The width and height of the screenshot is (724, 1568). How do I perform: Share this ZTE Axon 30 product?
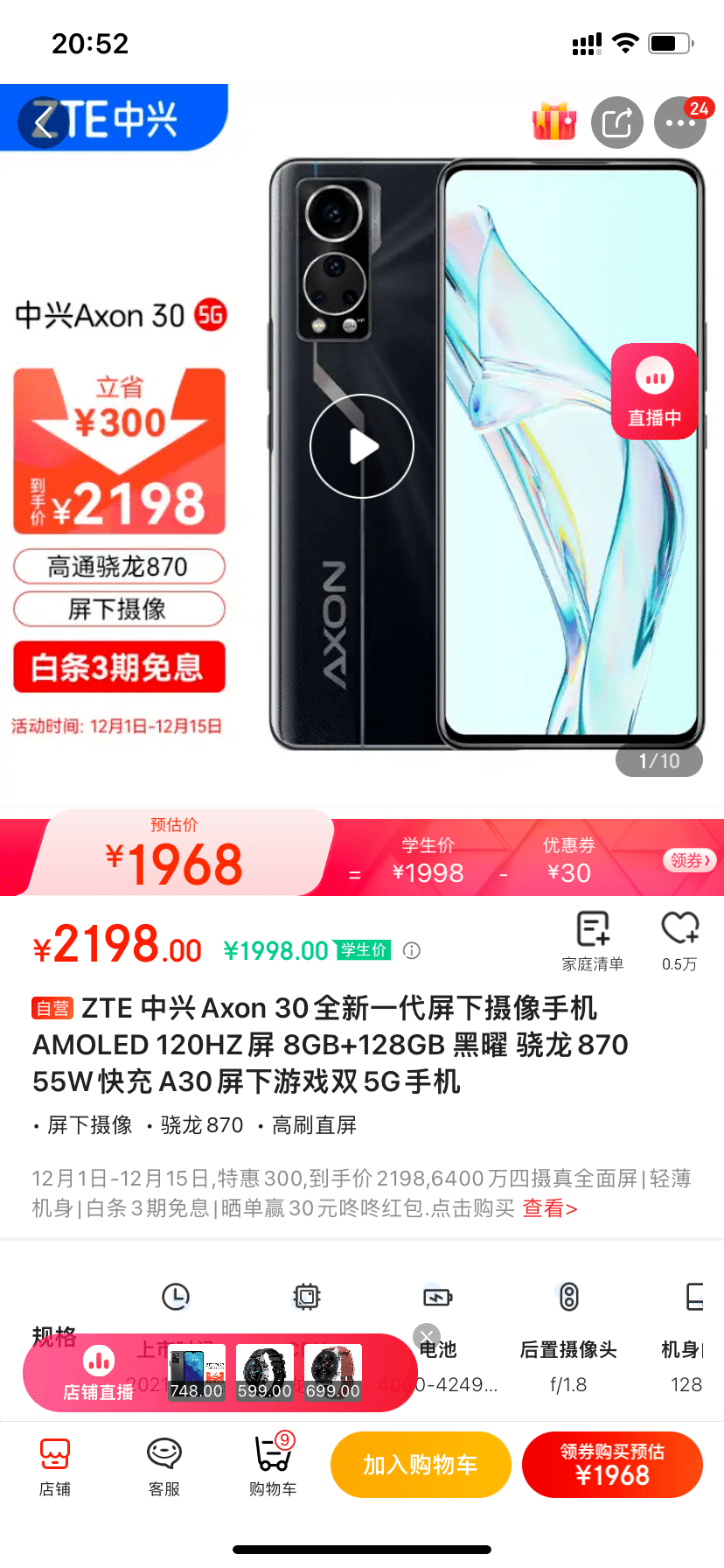click(617, 122)
